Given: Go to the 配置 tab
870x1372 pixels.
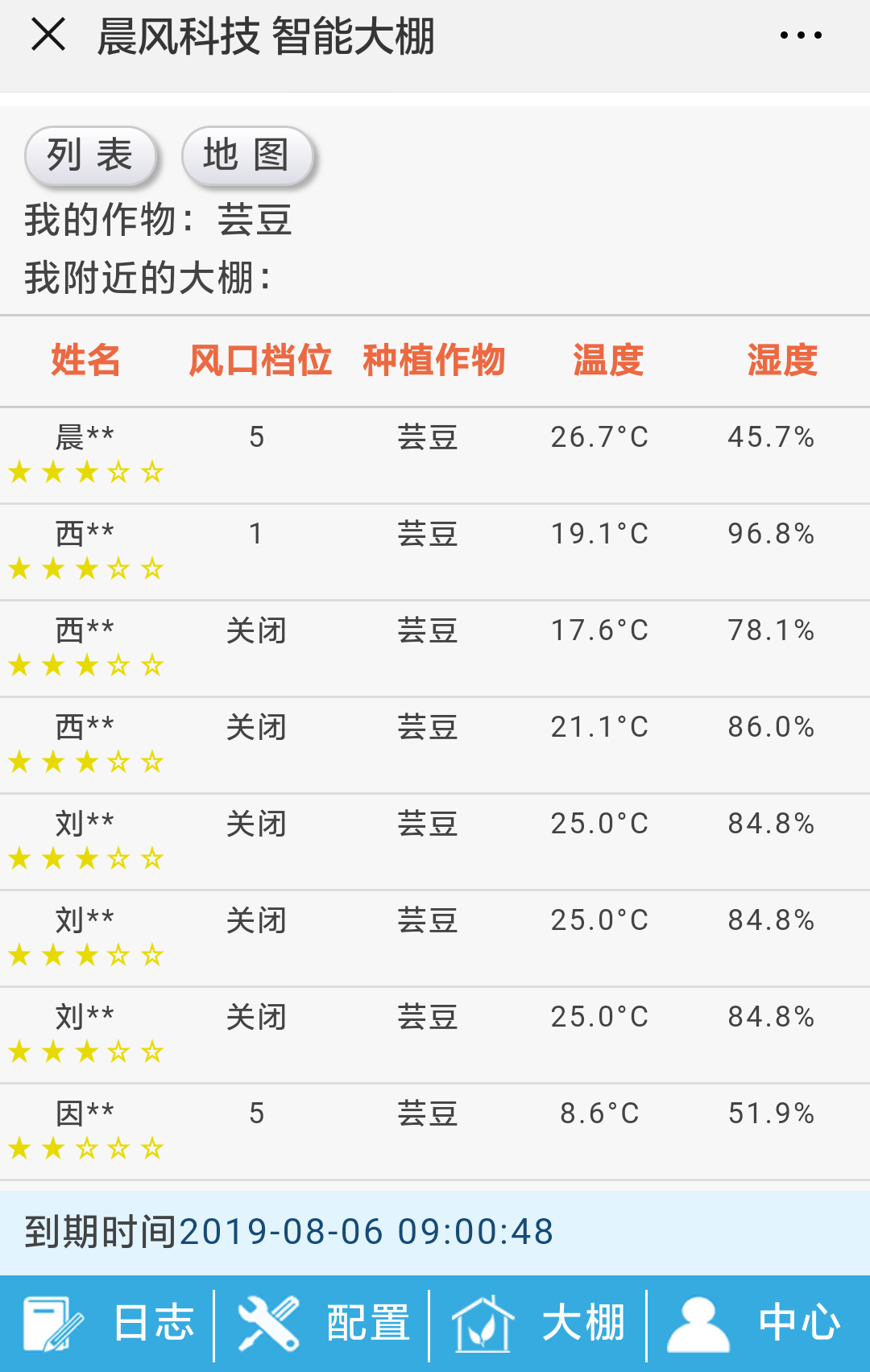Looking at the screenshot, I should pos(324,1324).
